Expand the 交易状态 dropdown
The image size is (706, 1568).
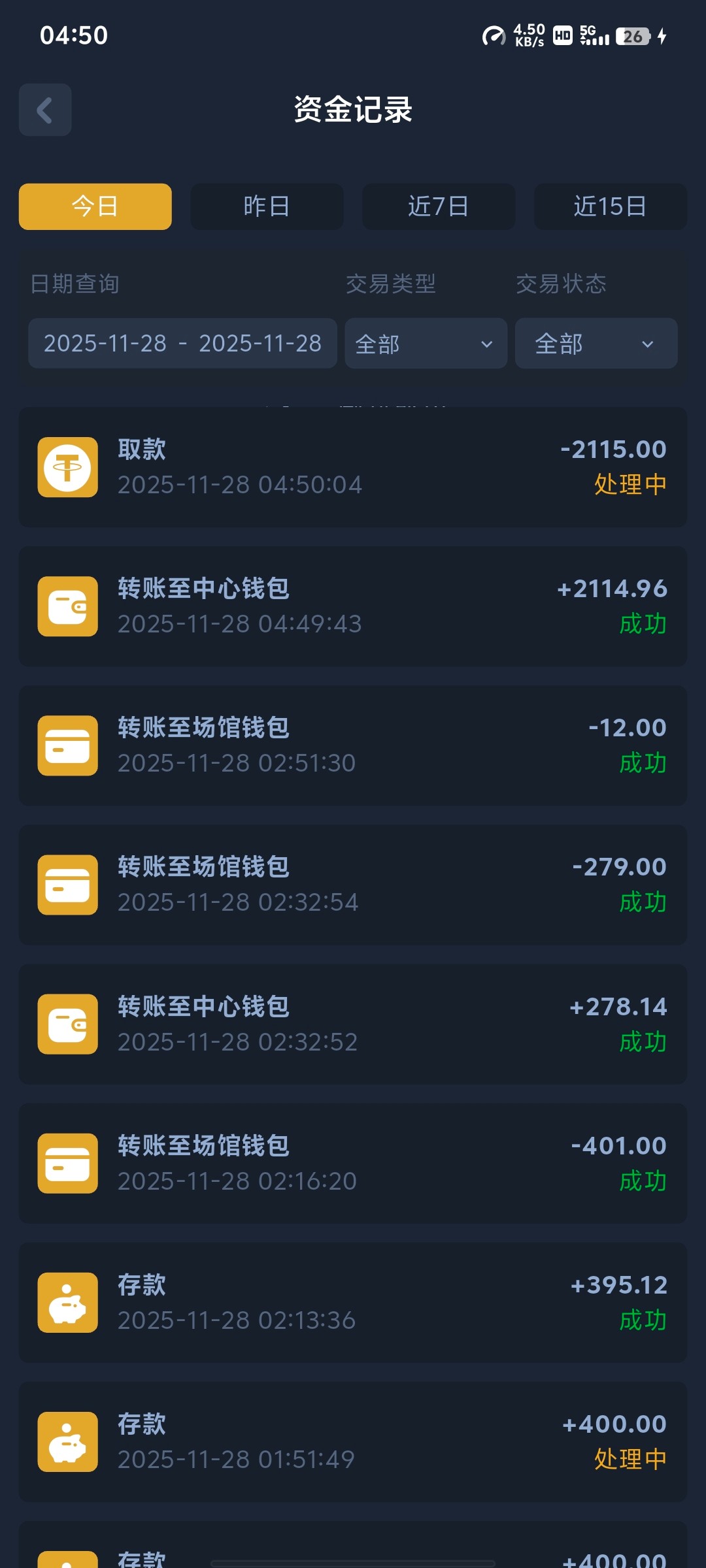pyautogui.click(x=596, y=344)
